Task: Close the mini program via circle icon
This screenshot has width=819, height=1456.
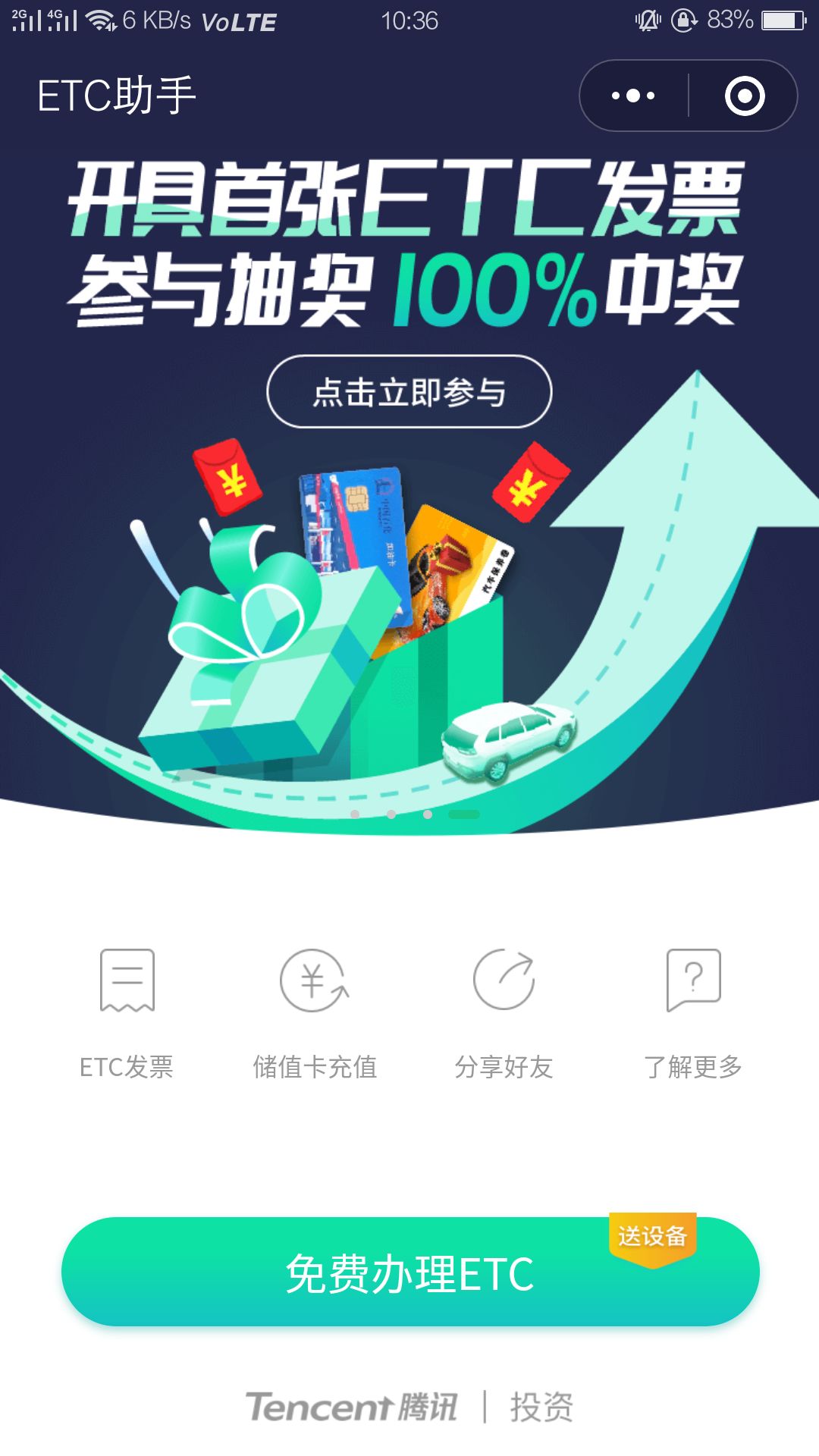Action: click(x=744, y=96)
